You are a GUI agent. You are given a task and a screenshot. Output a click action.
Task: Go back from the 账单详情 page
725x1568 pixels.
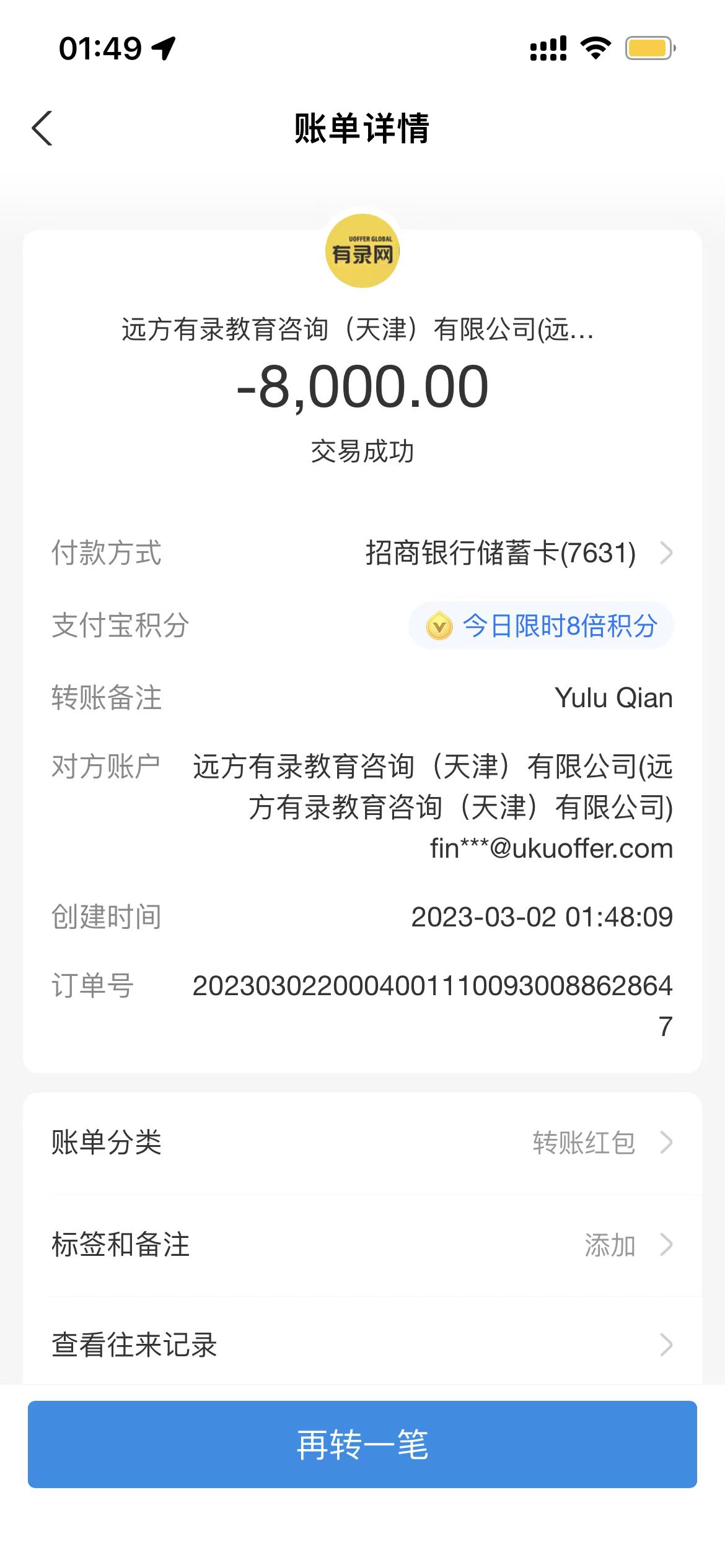[42, 129]
